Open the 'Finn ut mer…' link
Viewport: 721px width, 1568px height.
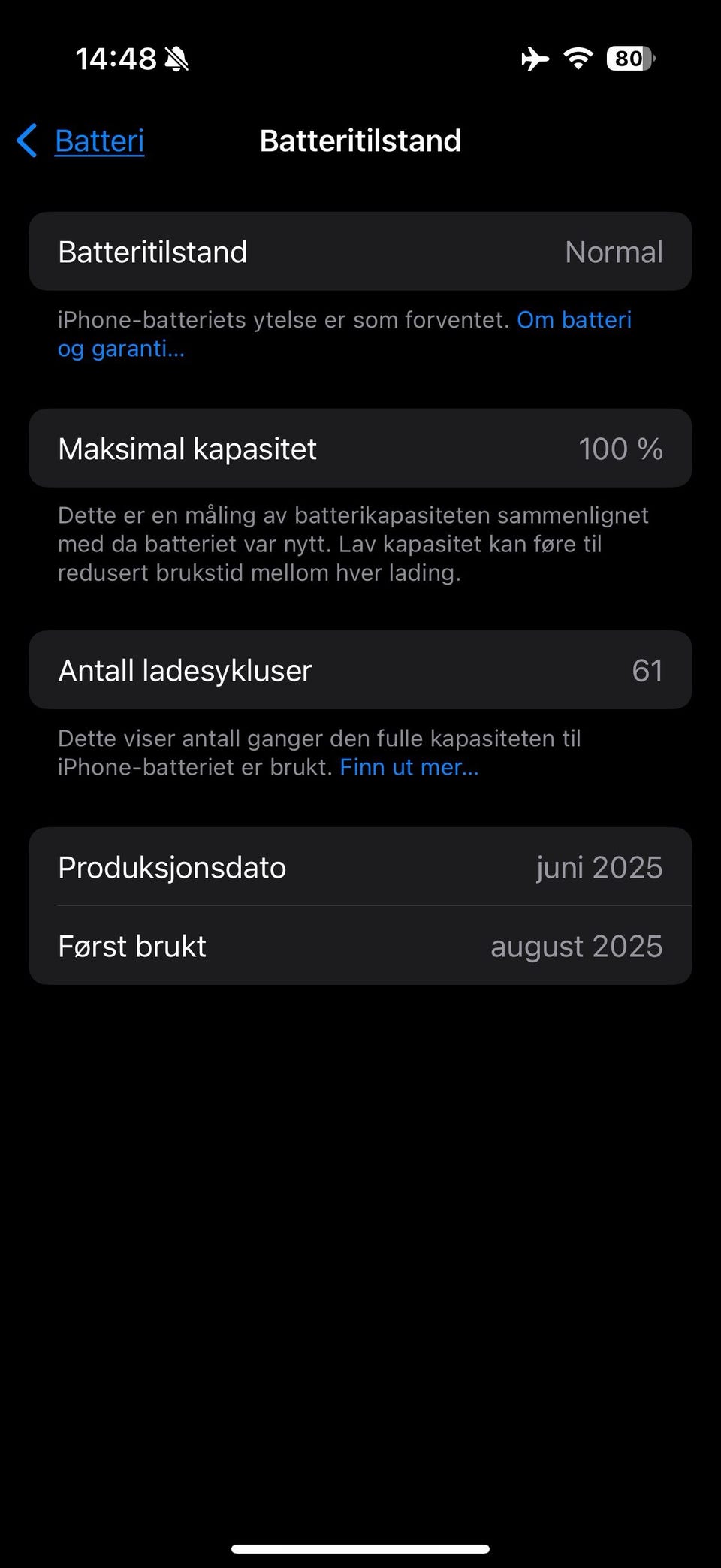409,767
